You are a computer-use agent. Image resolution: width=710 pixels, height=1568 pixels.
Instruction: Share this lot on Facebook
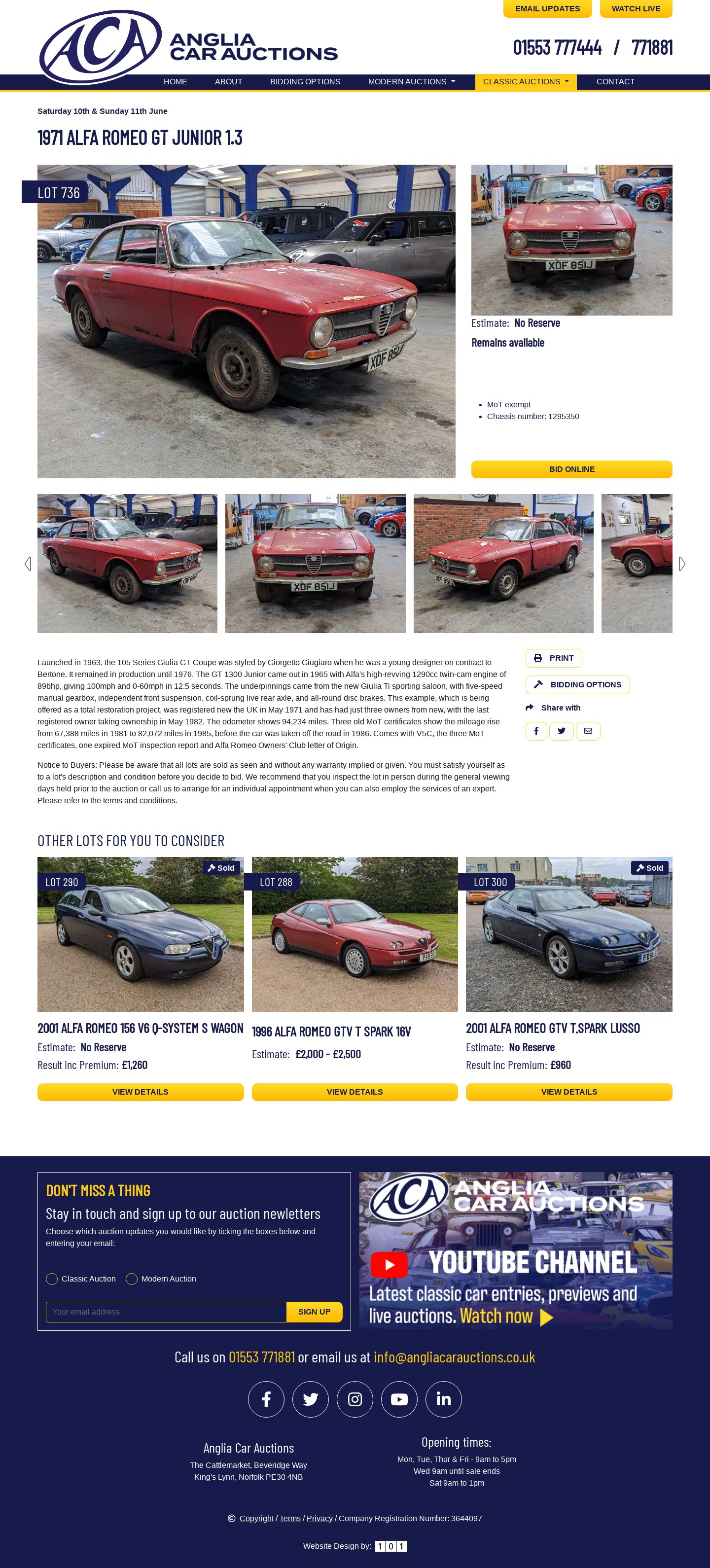click(536, 731)
